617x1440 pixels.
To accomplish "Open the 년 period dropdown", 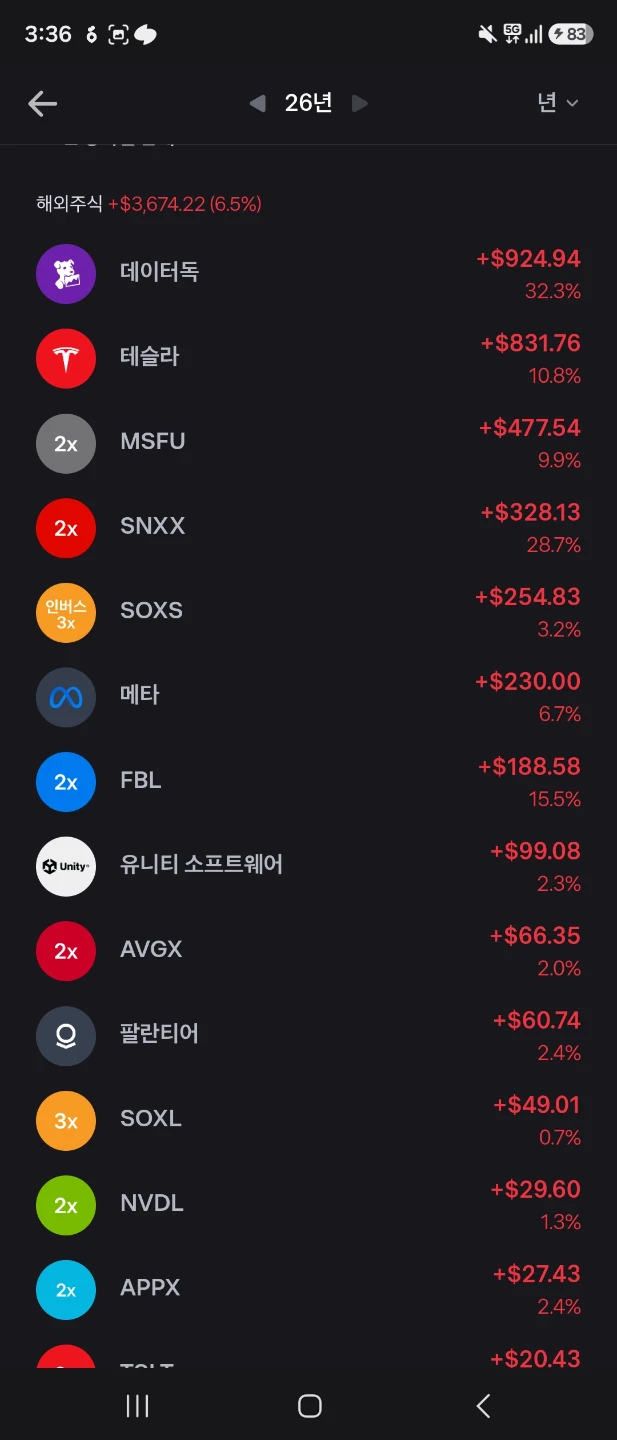I will point(558,103).
